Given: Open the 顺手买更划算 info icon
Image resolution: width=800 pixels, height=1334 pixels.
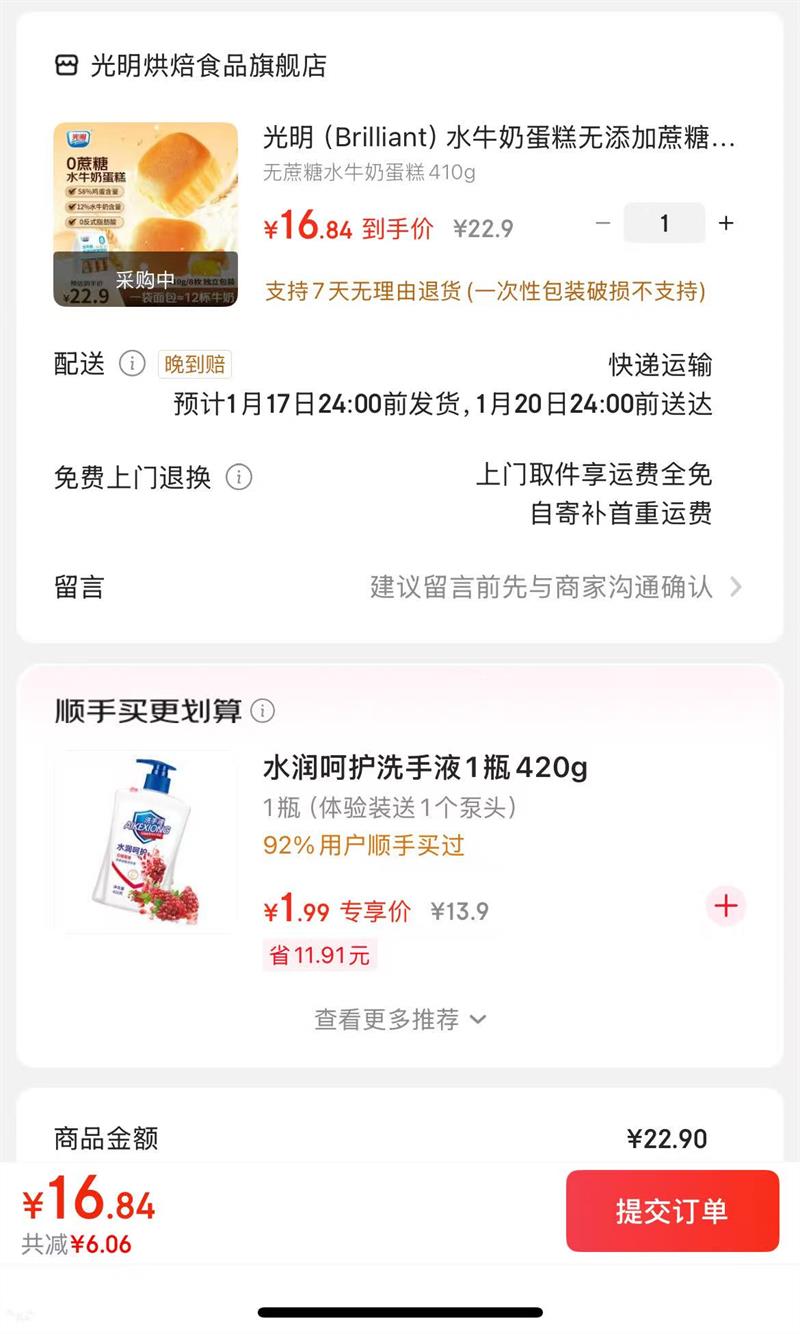Looking at the screenshot, I should [263, 711].
